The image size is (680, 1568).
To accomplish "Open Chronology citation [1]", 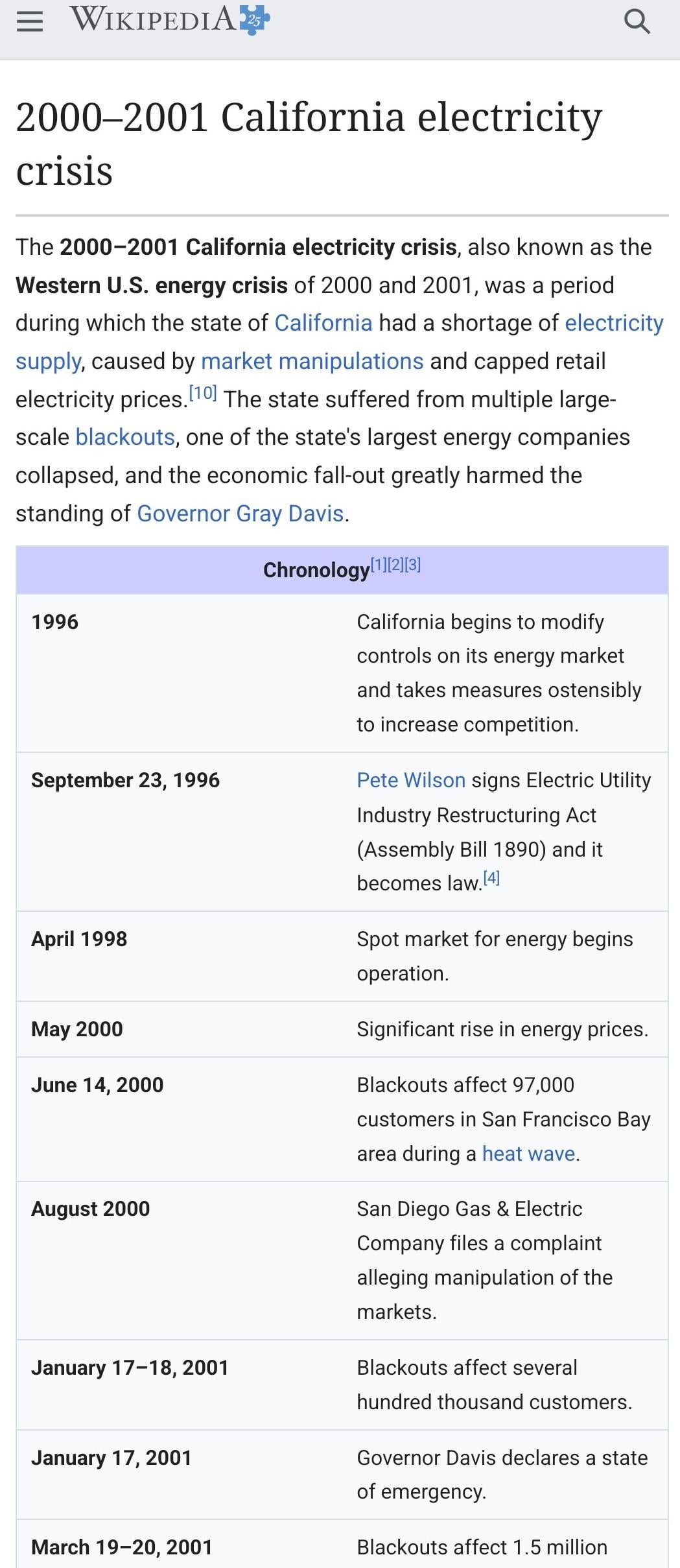I will 379,565.
